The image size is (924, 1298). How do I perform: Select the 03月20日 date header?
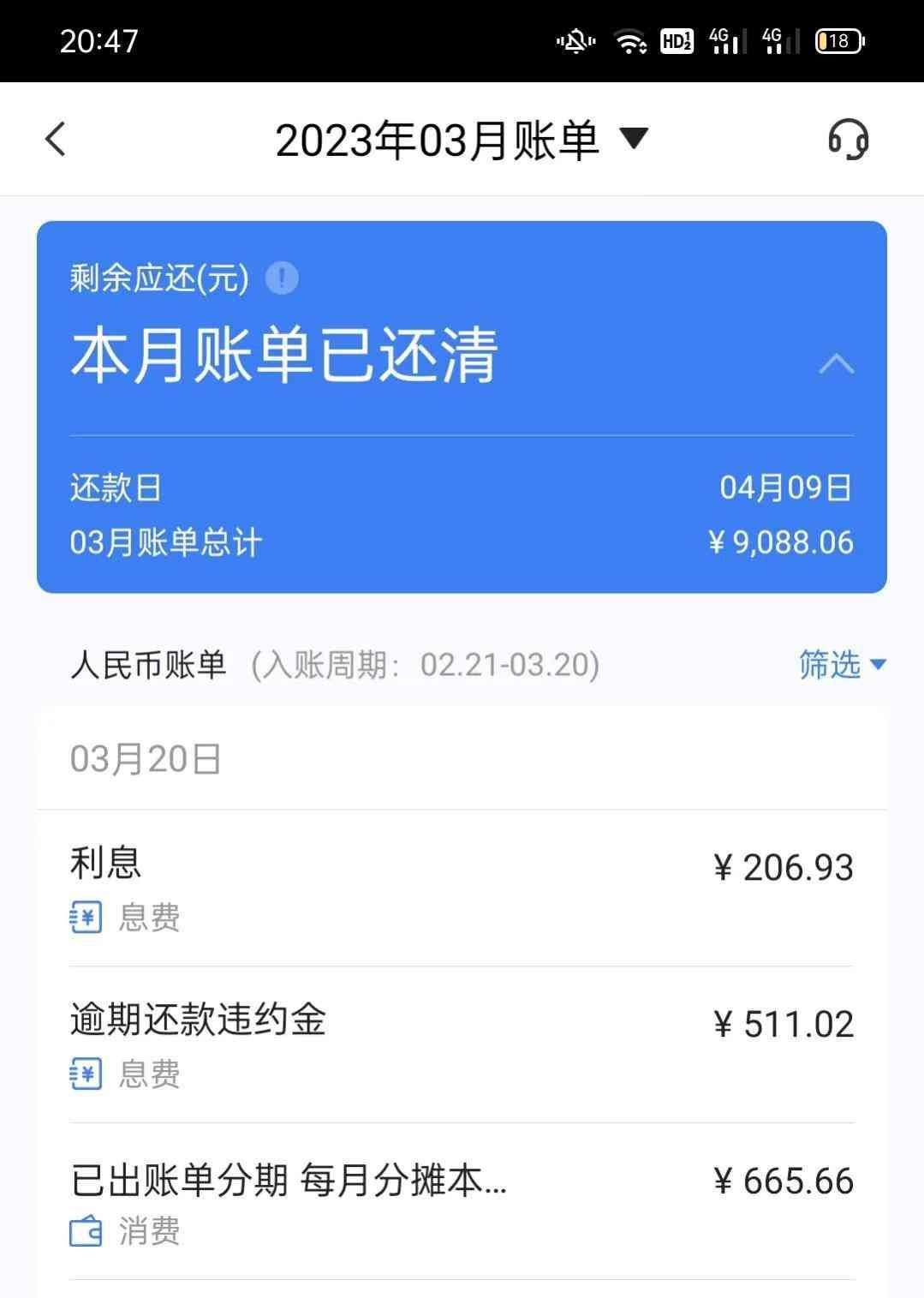pyautogui.click(x=146, y=757)
